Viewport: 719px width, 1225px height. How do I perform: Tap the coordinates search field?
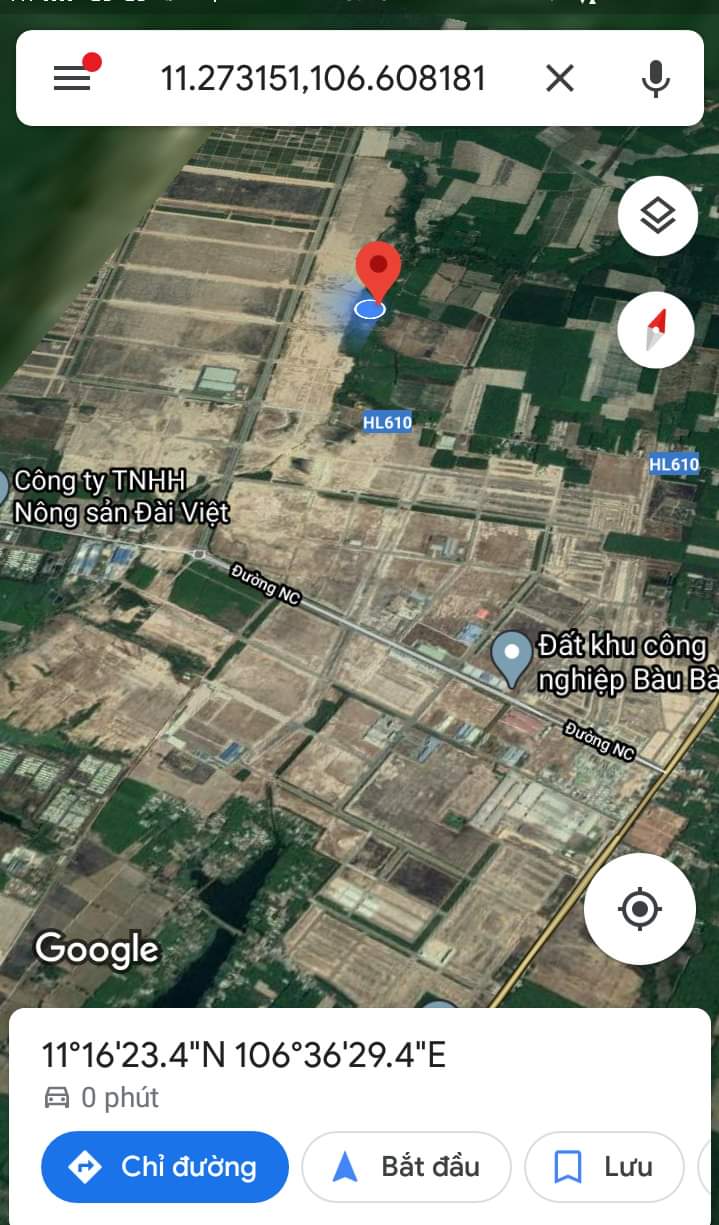(x=323, y=78)
